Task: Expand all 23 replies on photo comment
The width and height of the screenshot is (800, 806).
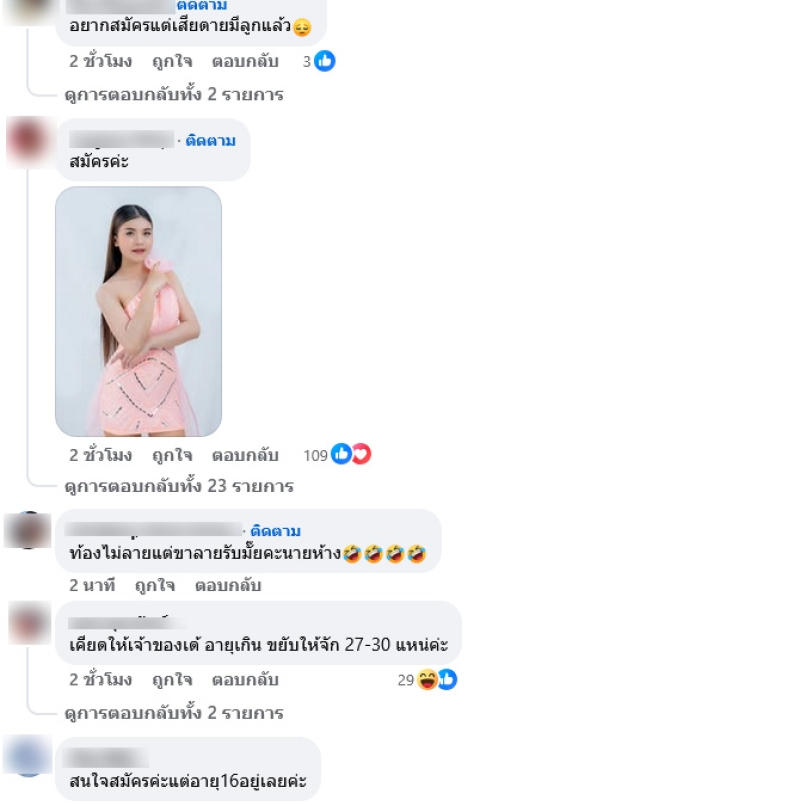Action: [178, 487]
